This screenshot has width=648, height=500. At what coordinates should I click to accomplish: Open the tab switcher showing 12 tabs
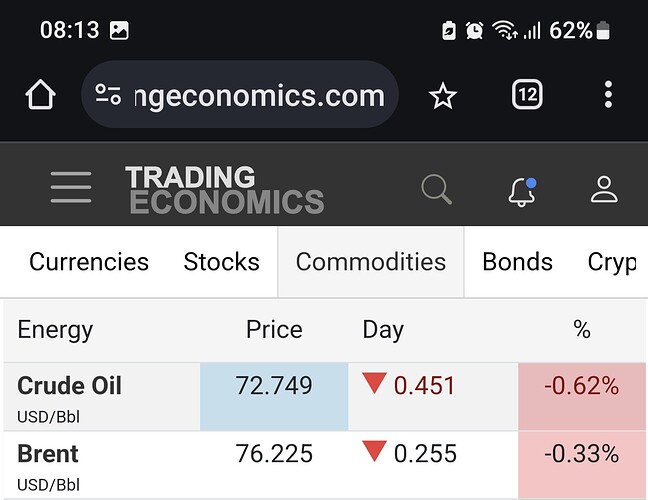527,96
